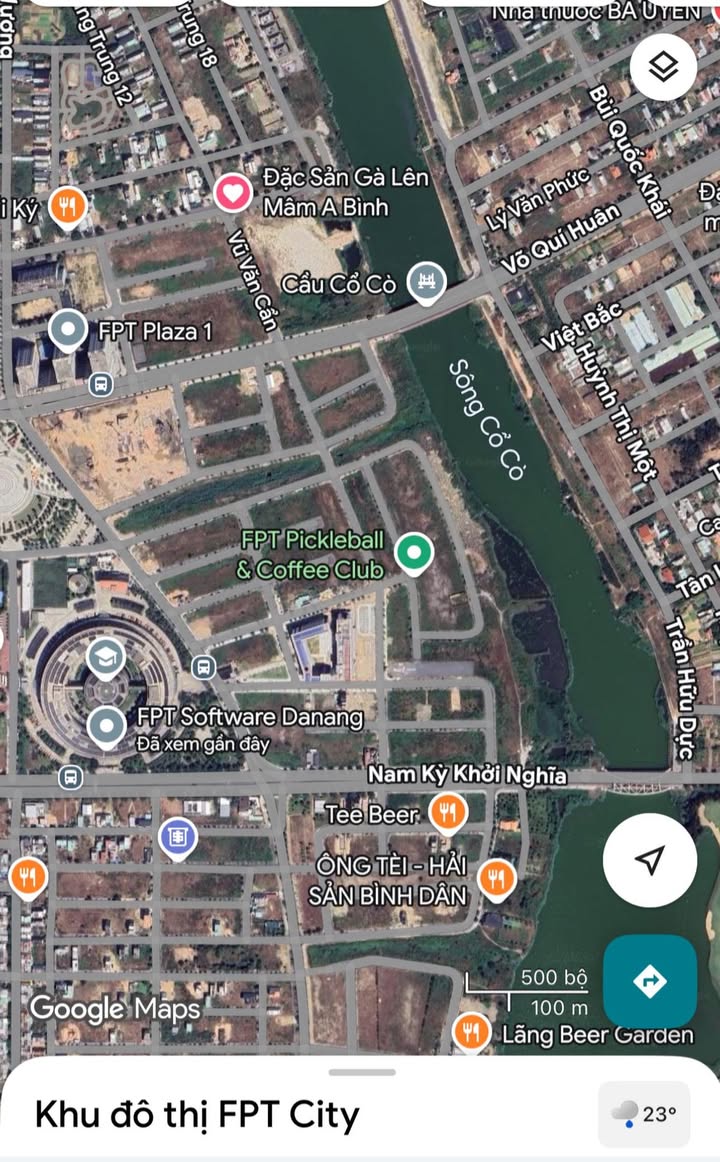The image size is (720, 1162).
Task: Check the 23° weather widget
Action: [x=645, y=1114]
